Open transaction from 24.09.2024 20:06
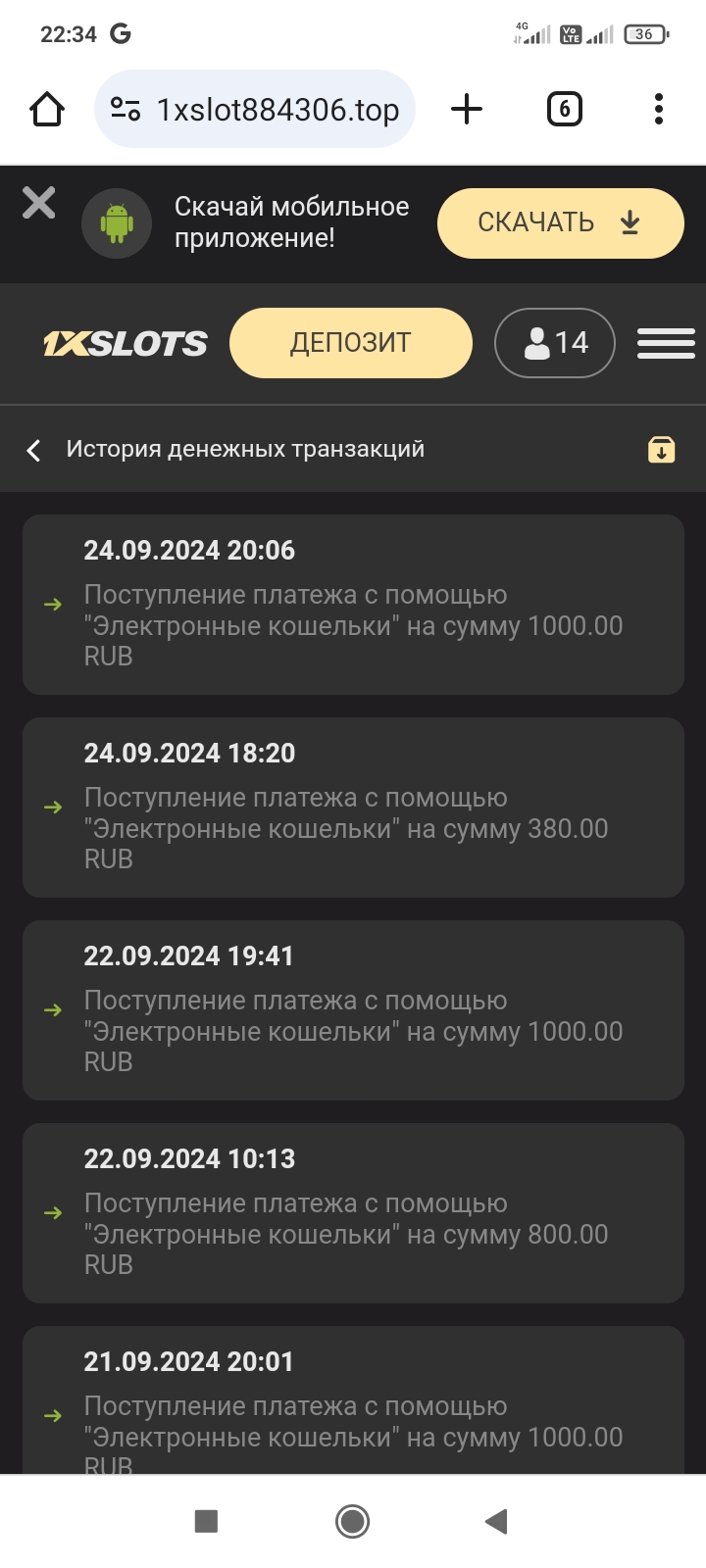 (353, 604)
